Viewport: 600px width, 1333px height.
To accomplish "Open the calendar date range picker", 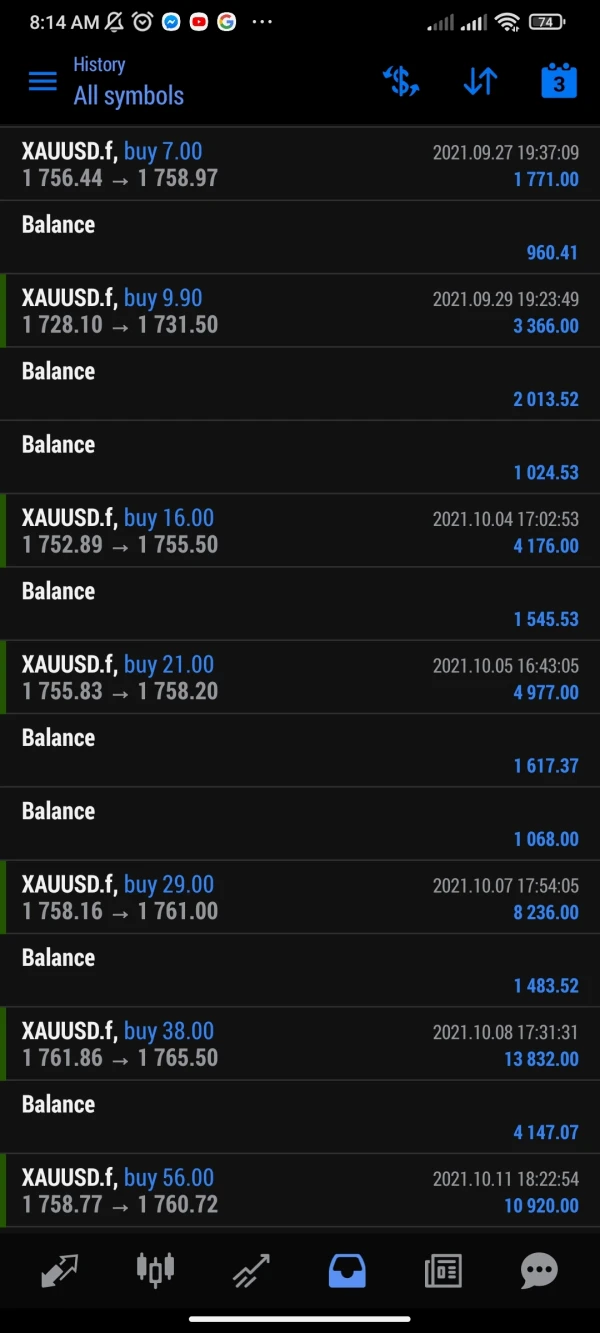I will [x=558, y=82].
